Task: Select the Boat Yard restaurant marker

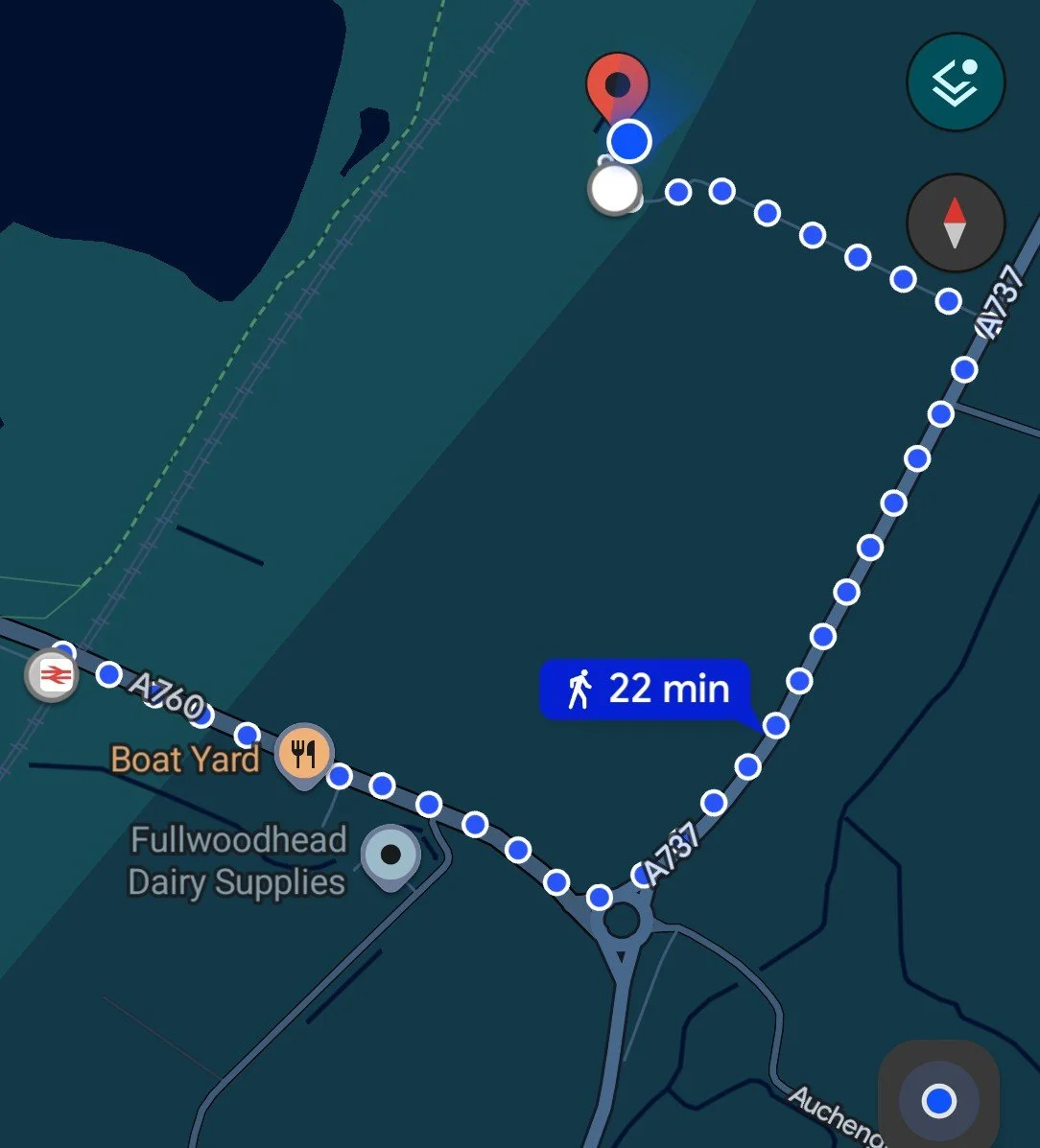Action: pos(304,754)
